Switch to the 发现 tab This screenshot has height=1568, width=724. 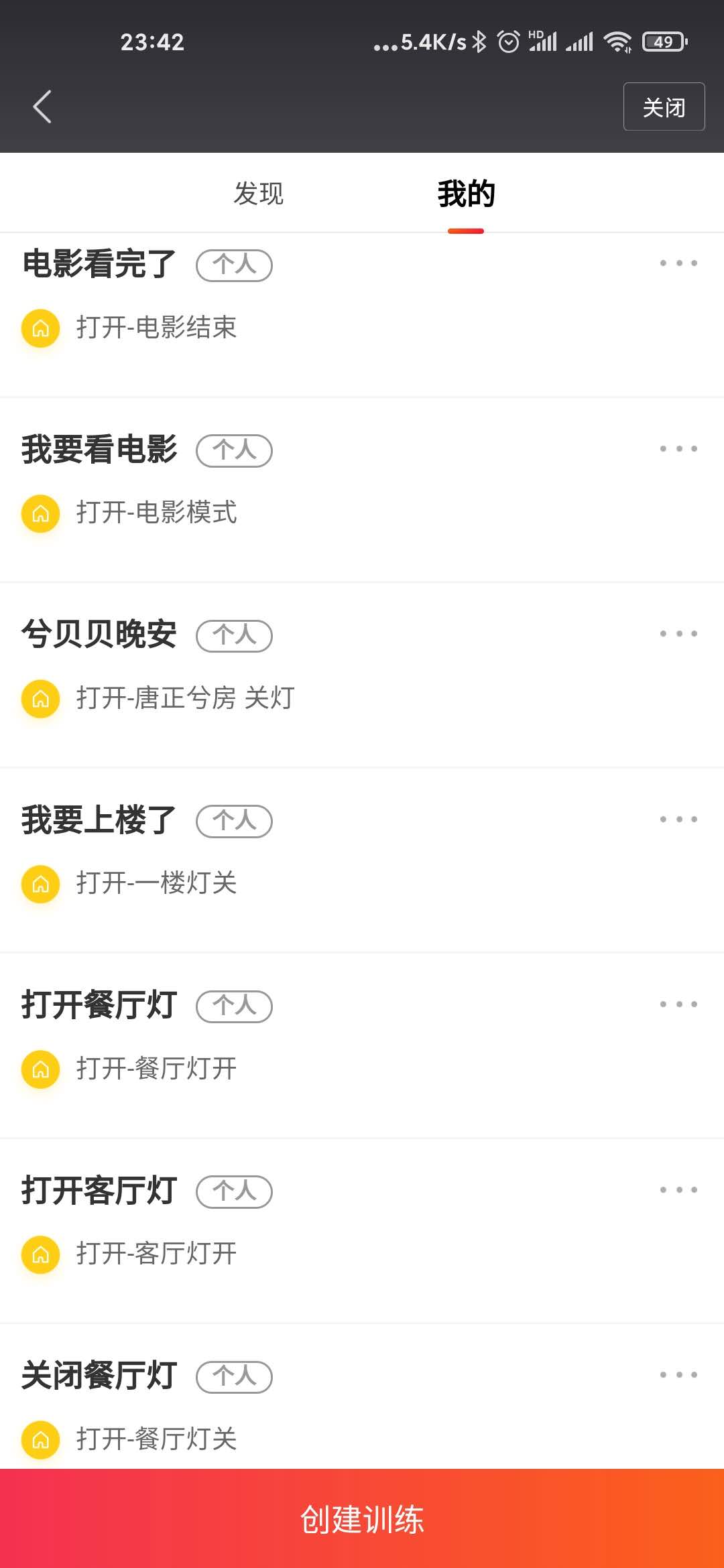(259, 194)
